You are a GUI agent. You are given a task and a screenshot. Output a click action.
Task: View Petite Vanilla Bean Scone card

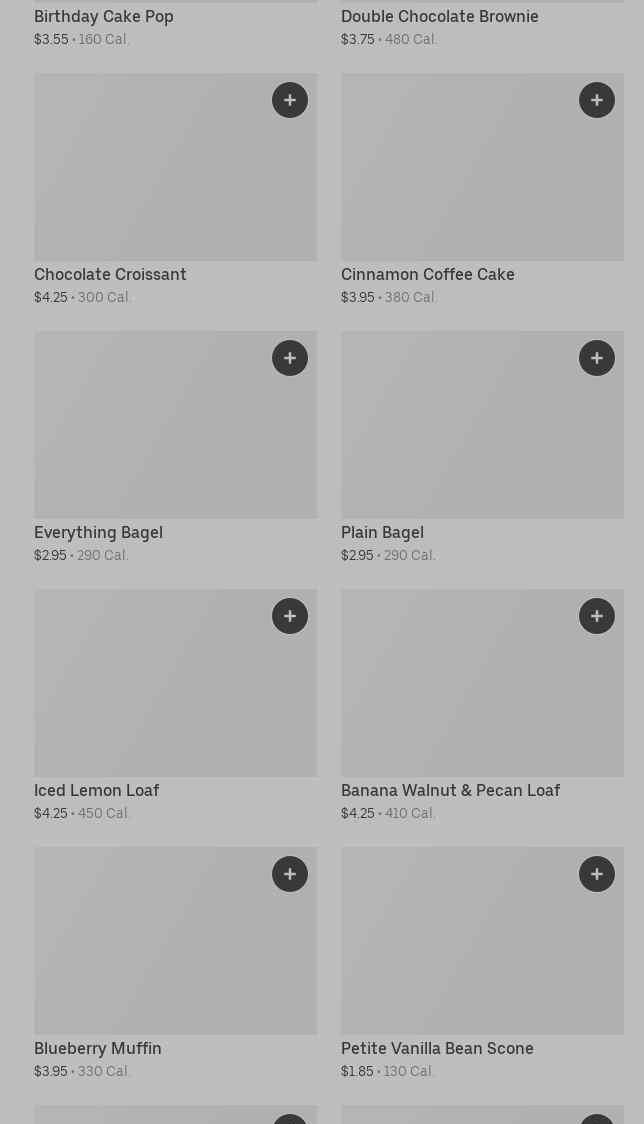pyautogui.click(x=460, y=955)
